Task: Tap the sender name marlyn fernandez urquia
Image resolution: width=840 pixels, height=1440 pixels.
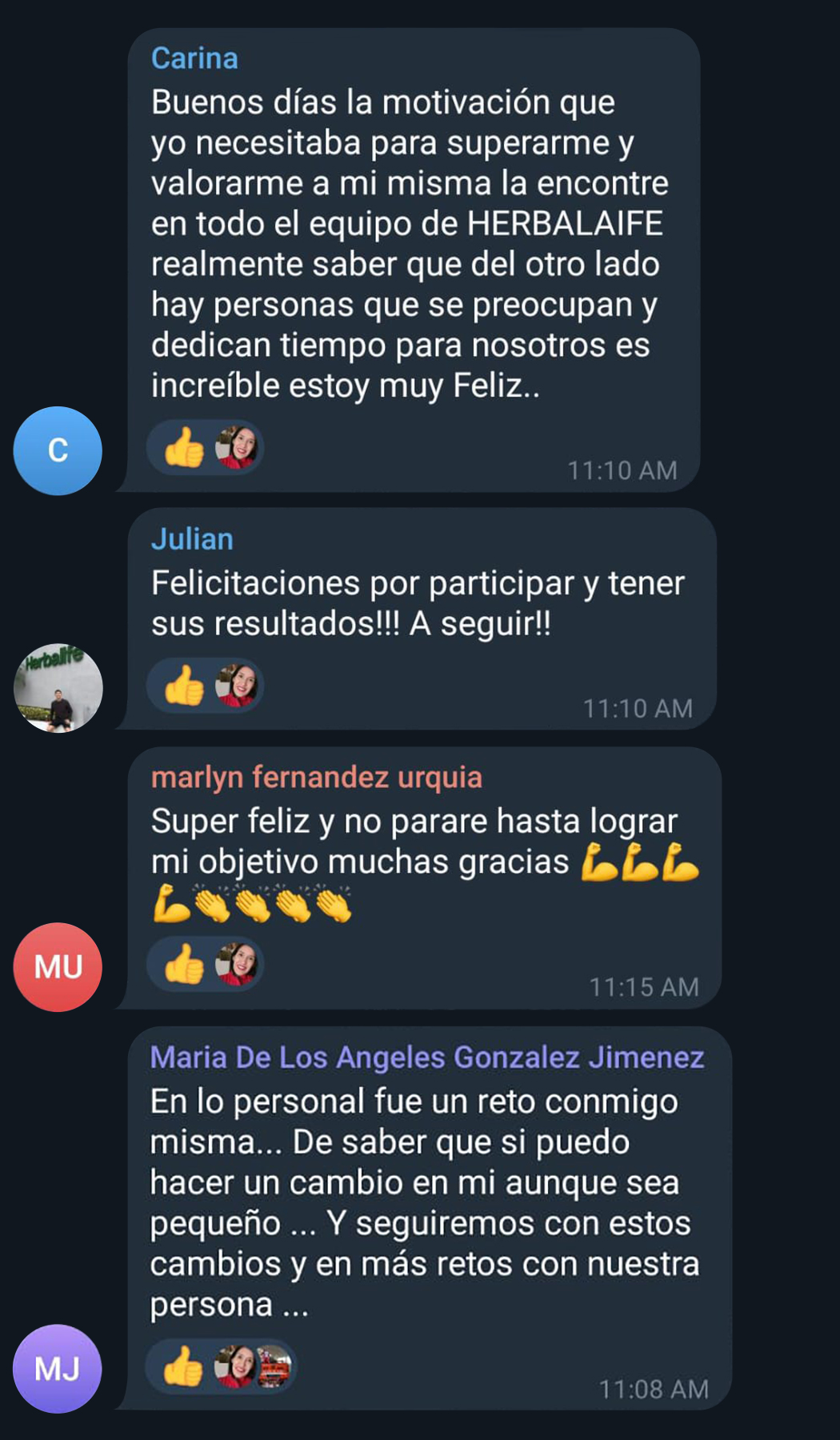Action: (x=317, y=777)
